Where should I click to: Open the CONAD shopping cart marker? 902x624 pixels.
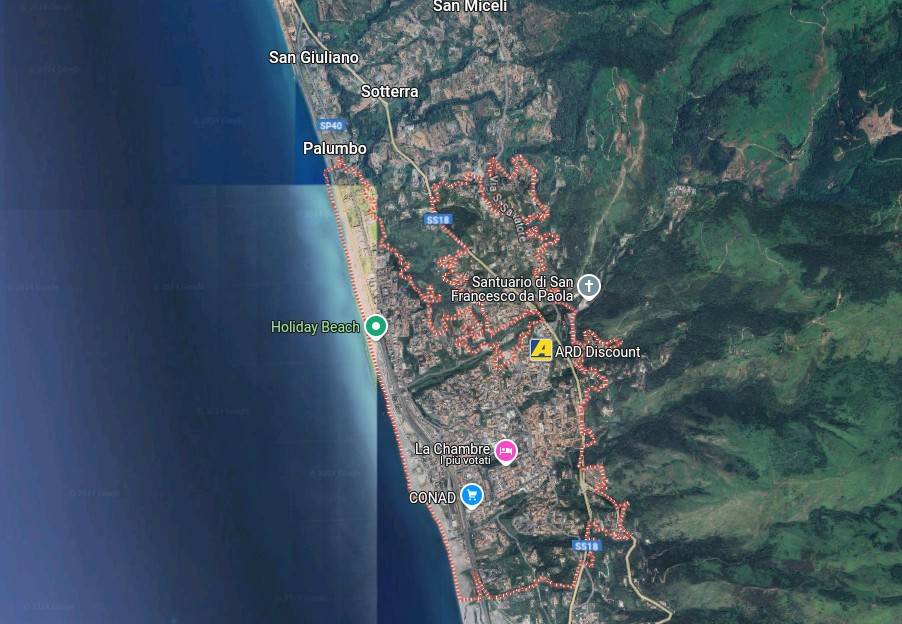pos(472,495)
